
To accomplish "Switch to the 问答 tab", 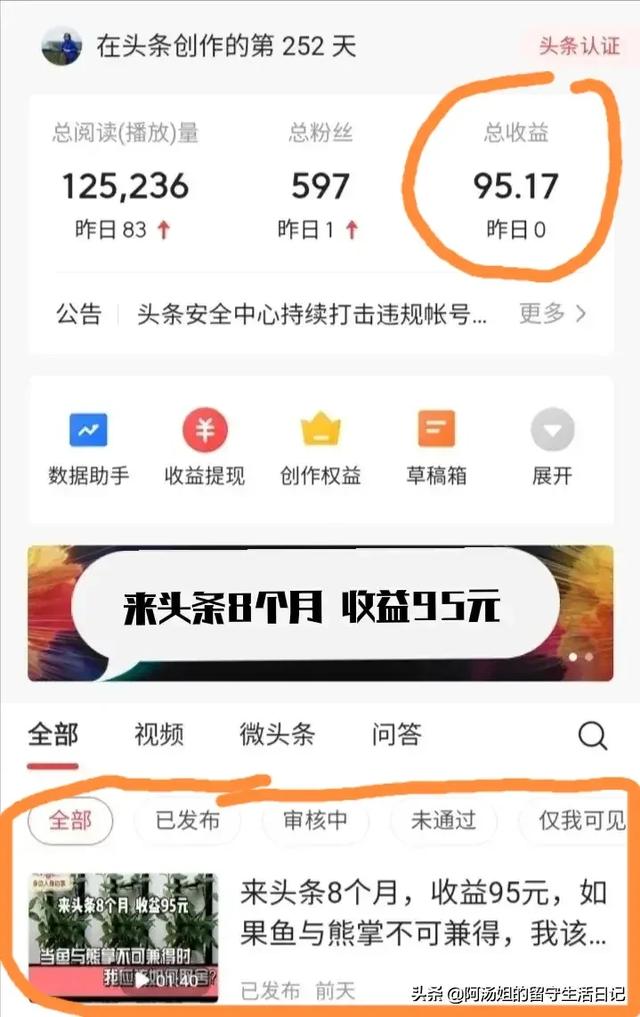I will (x=396, y=735).
